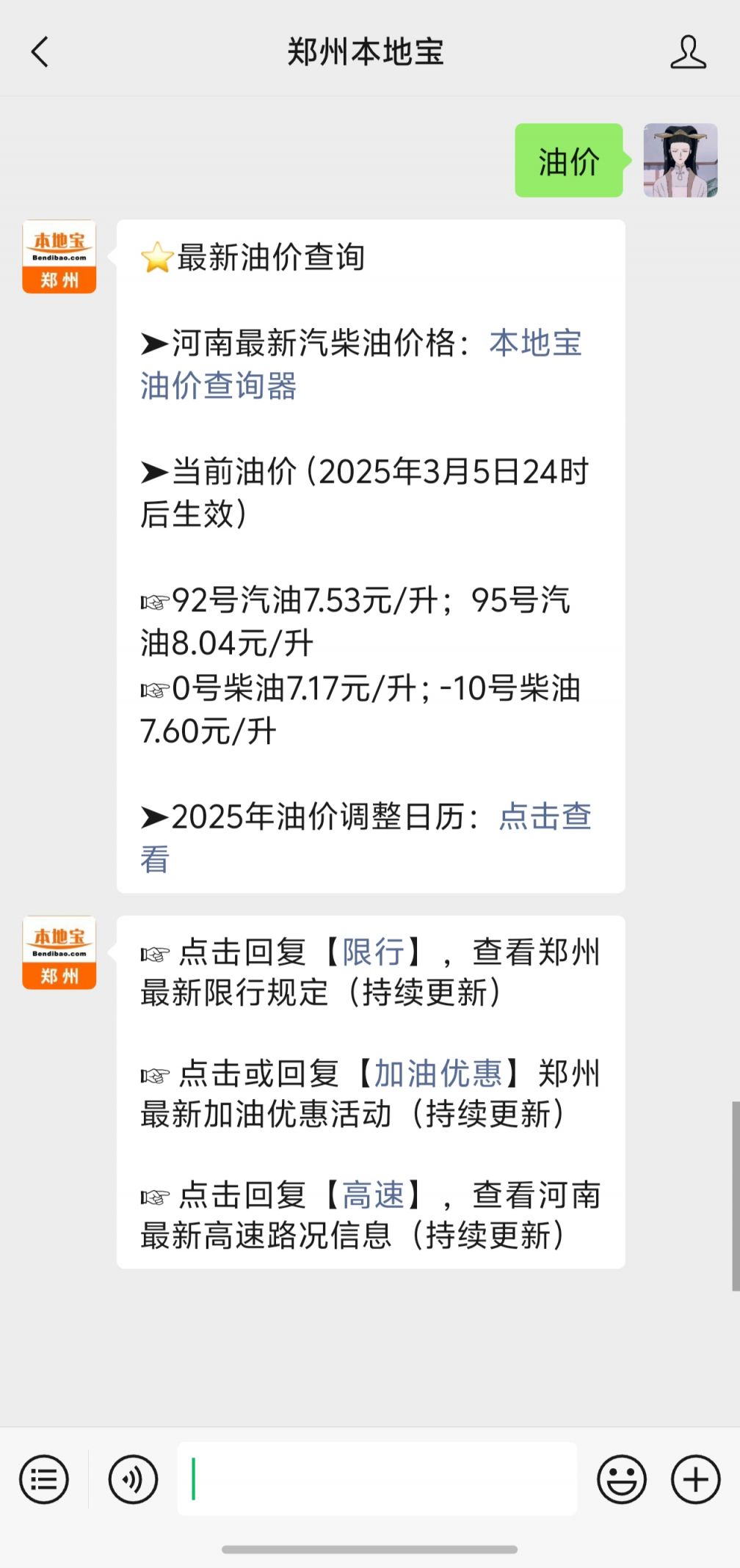
Task: Open the service menu list icon
Action: click(44, 1479)
